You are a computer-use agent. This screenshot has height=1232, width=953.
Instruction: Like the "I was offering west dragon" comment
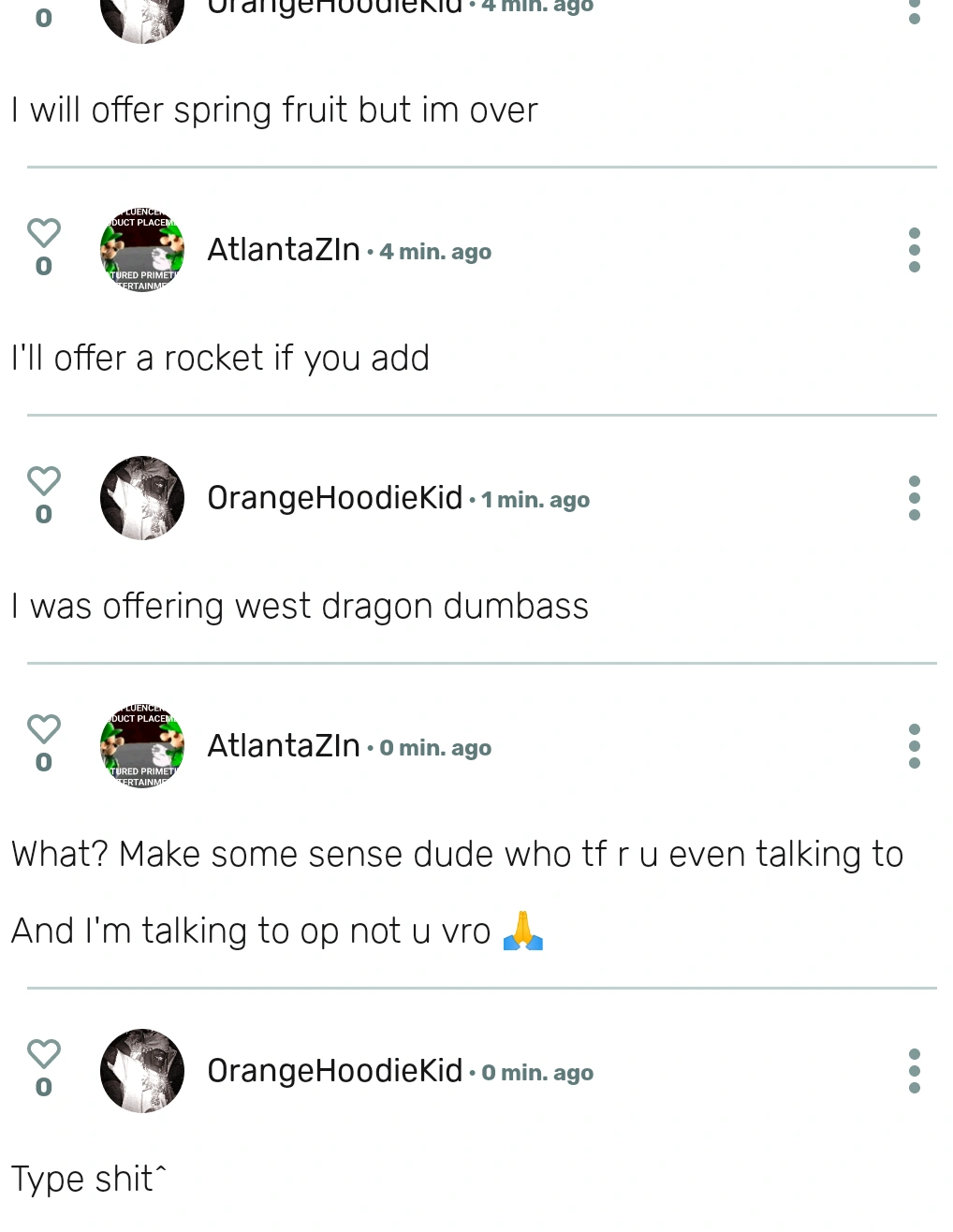43,481
